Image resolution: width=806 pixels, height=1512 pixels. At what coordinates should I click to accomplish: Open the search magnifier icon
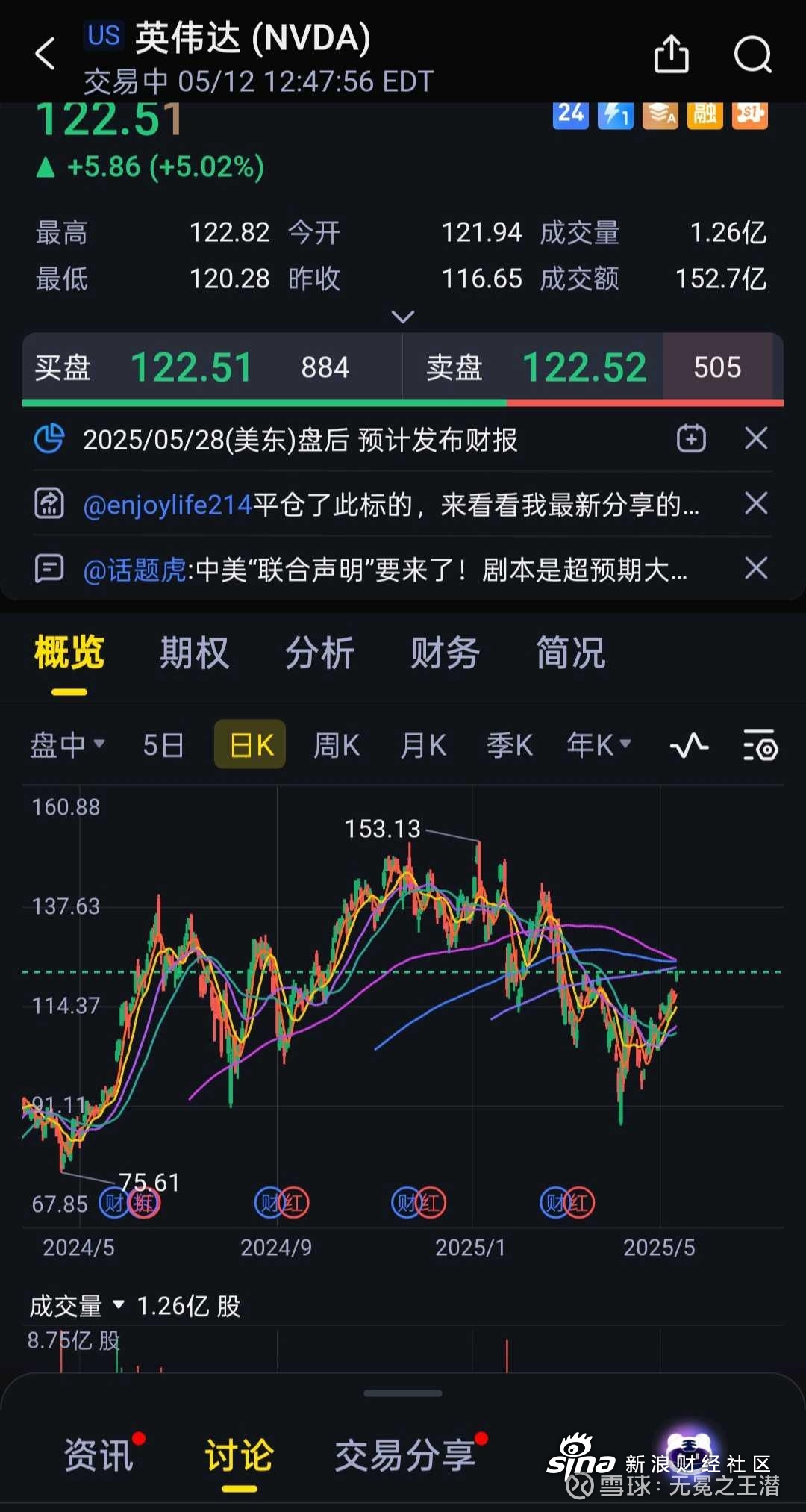tap(752, 54)
